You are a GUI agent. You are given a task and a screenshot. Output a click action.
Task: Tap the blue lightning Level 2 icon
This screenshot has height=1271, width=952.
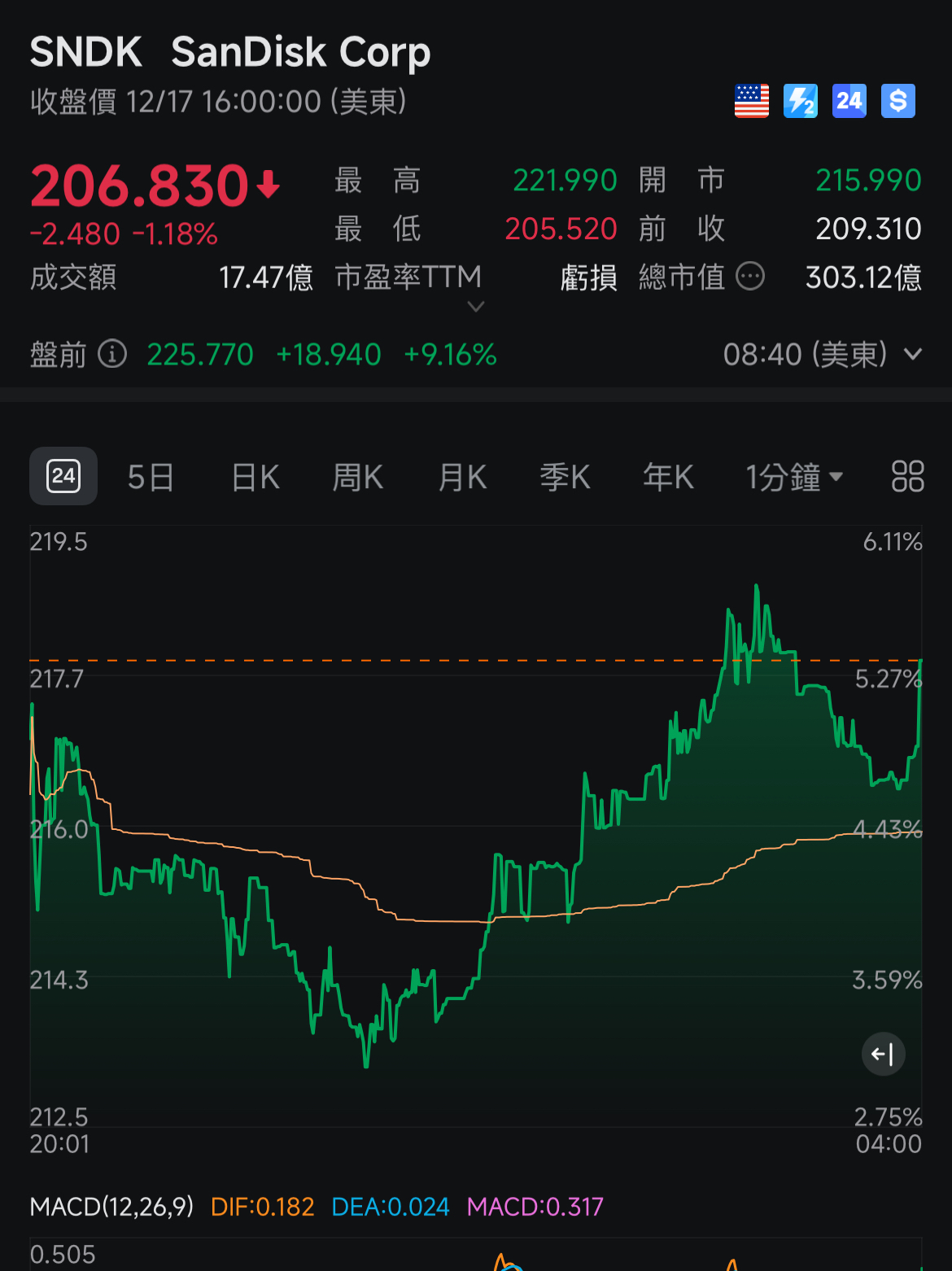[x=801, y=101]
